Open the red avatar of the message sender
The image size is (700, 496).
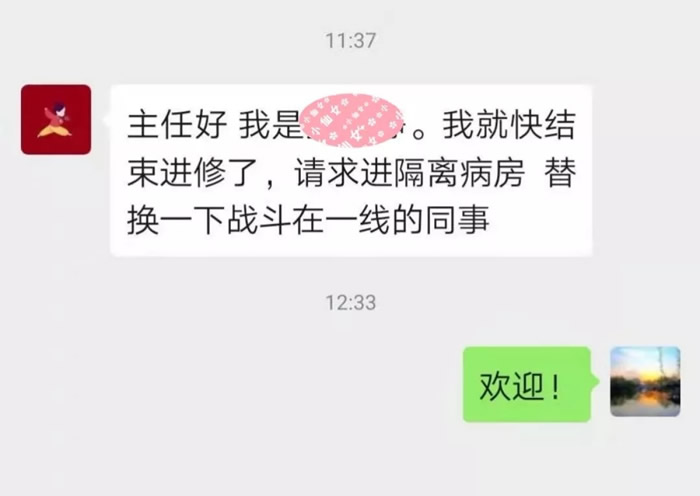tap(56, 119)
